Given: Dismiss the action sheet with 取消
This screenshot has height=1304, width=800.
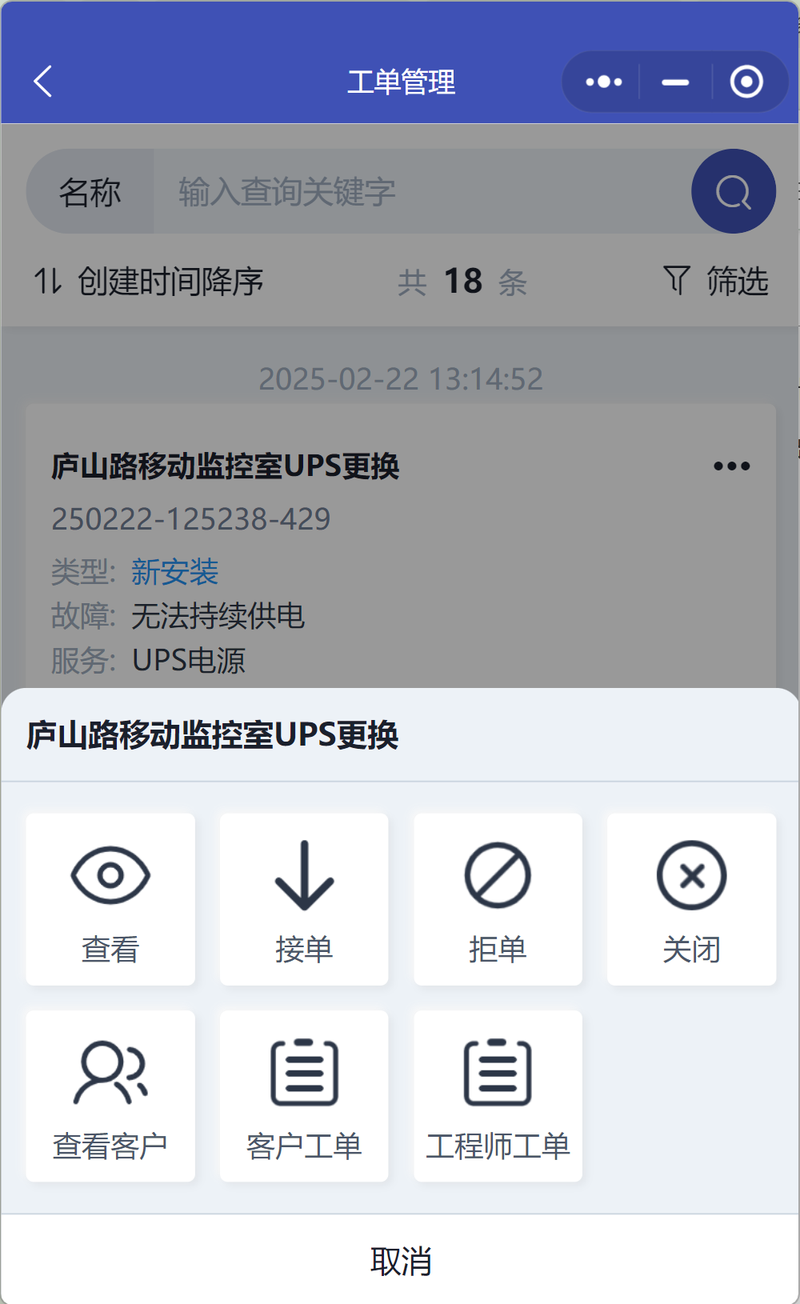Looking at the screenshot, I should pos(400,1260).
